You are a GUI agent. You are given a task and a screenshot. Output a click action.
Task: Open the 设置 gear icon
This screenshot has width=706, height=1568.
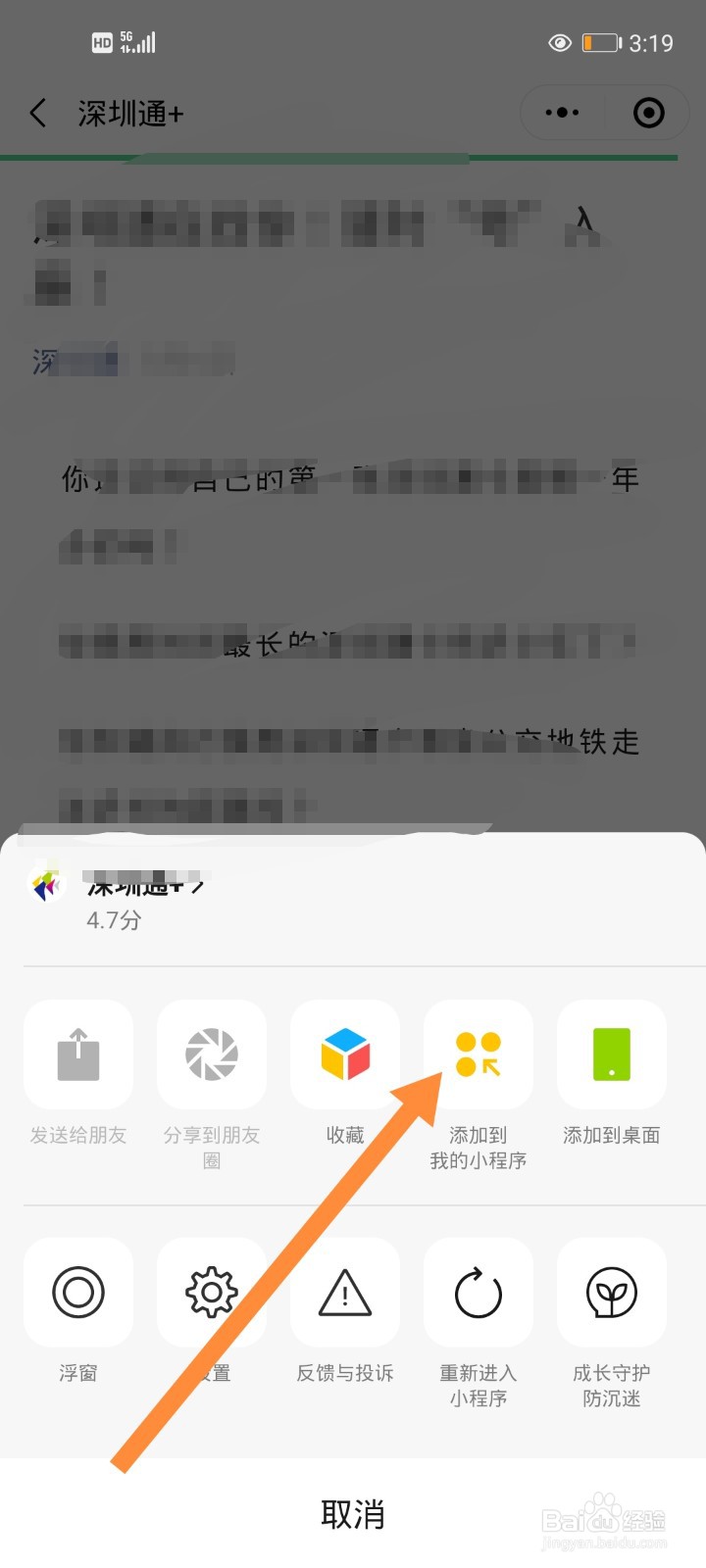[211, 1292]
